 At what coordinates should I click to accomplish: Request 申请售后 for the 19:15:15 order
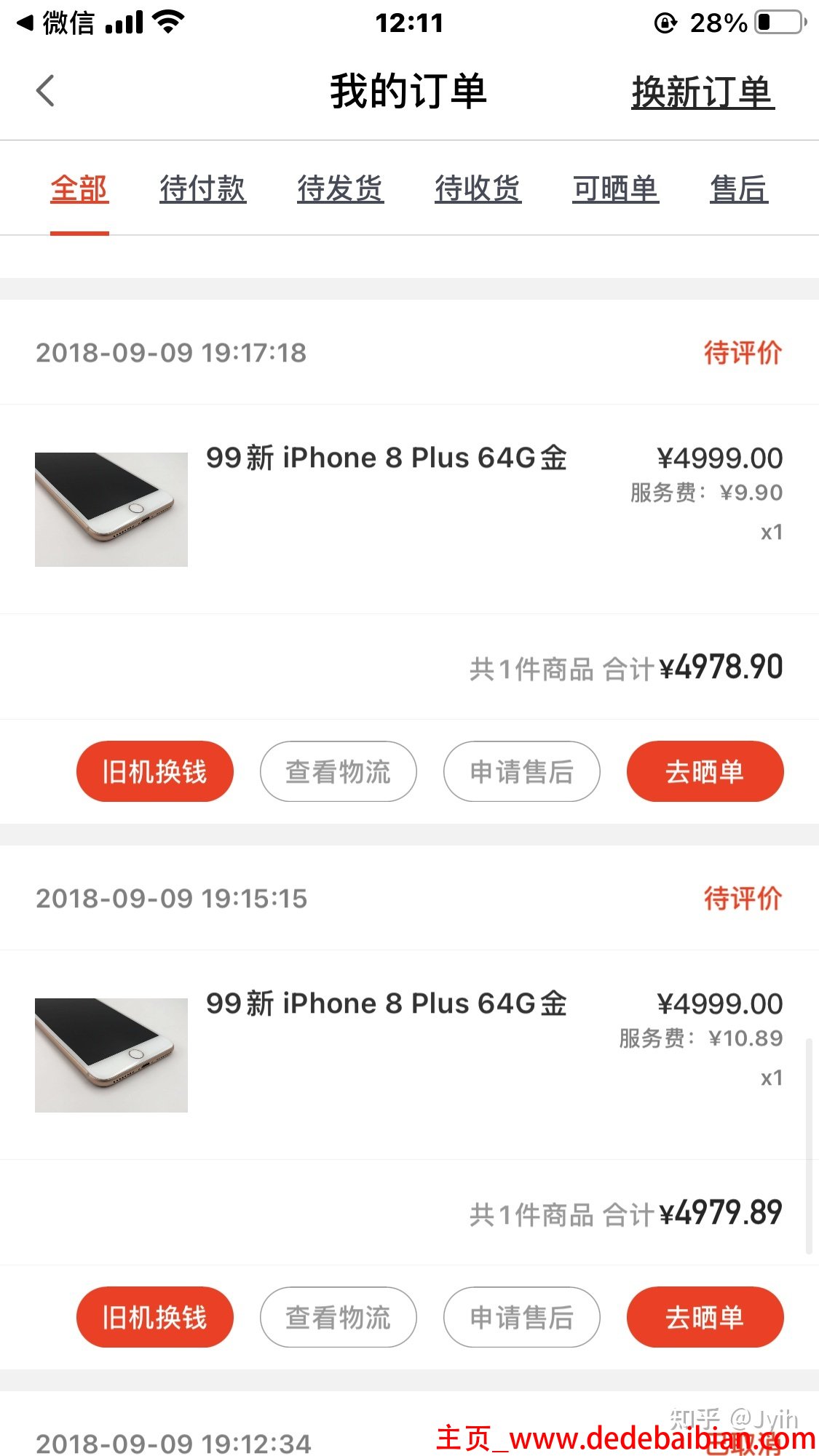click(522, 1317)
